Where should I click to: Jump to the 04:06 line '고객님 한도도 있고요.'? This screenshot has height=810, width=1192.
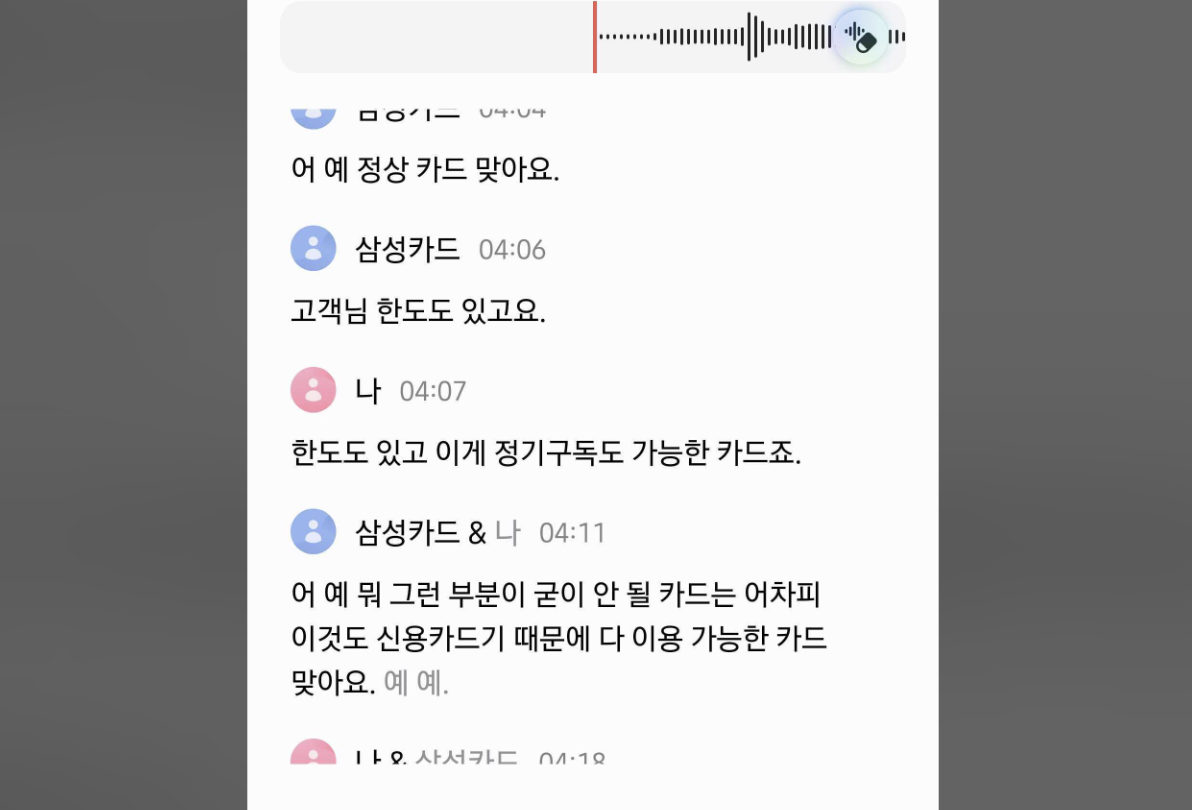click(418, 312)
